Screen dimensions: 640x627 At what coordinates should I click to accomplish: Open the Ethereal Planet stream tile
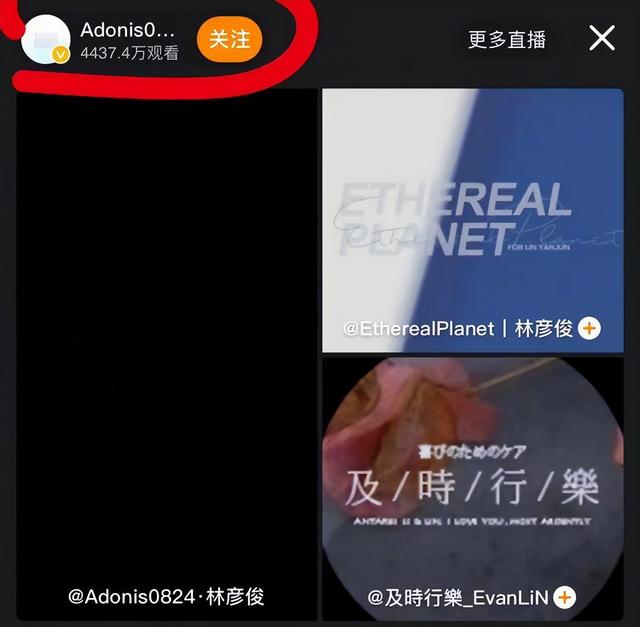472,210
